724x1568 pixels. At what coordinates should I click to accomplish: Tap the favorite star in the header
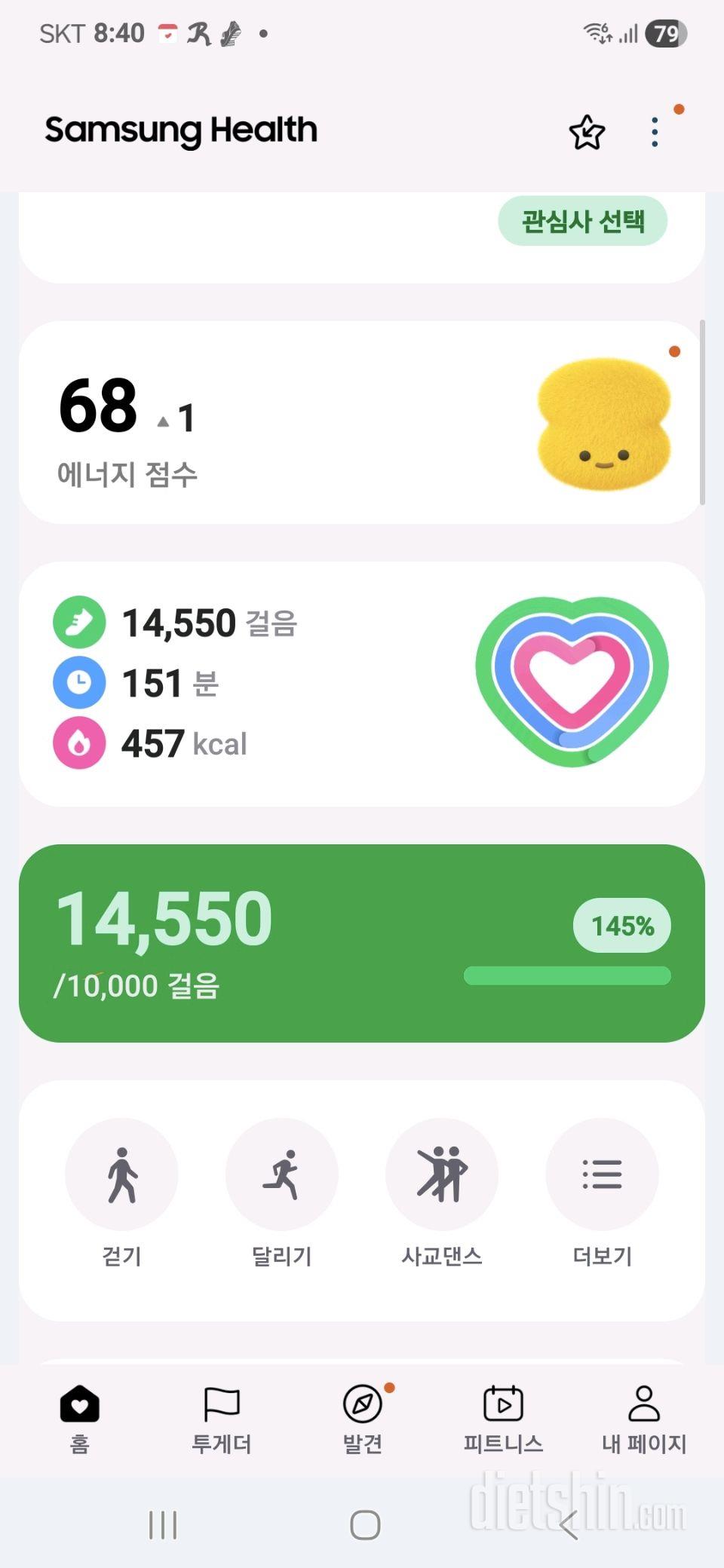585,130
